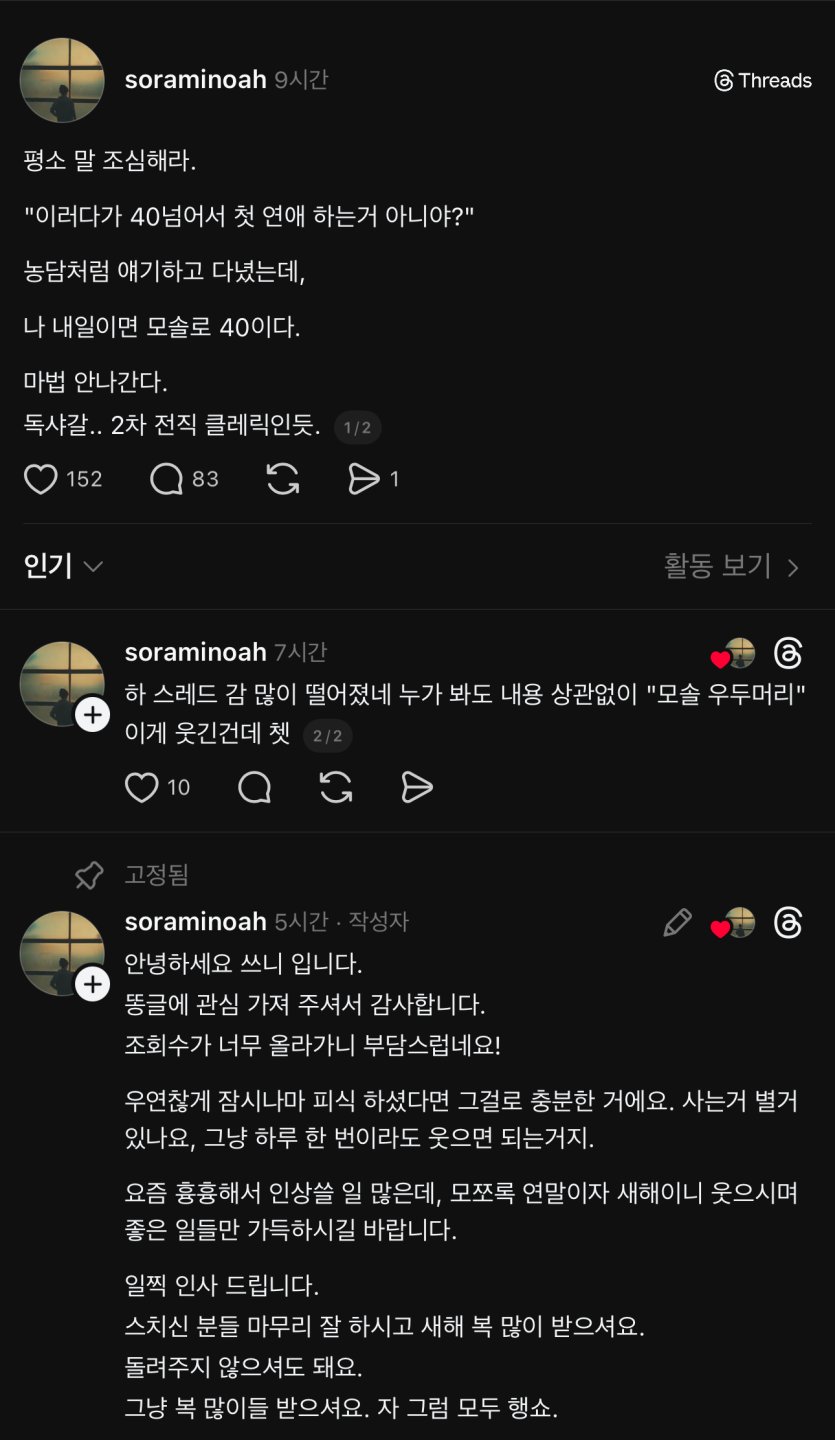Click the Threads logo at the top right
Viewport: 835px width, 1440px height.
[x=764, y=81]
